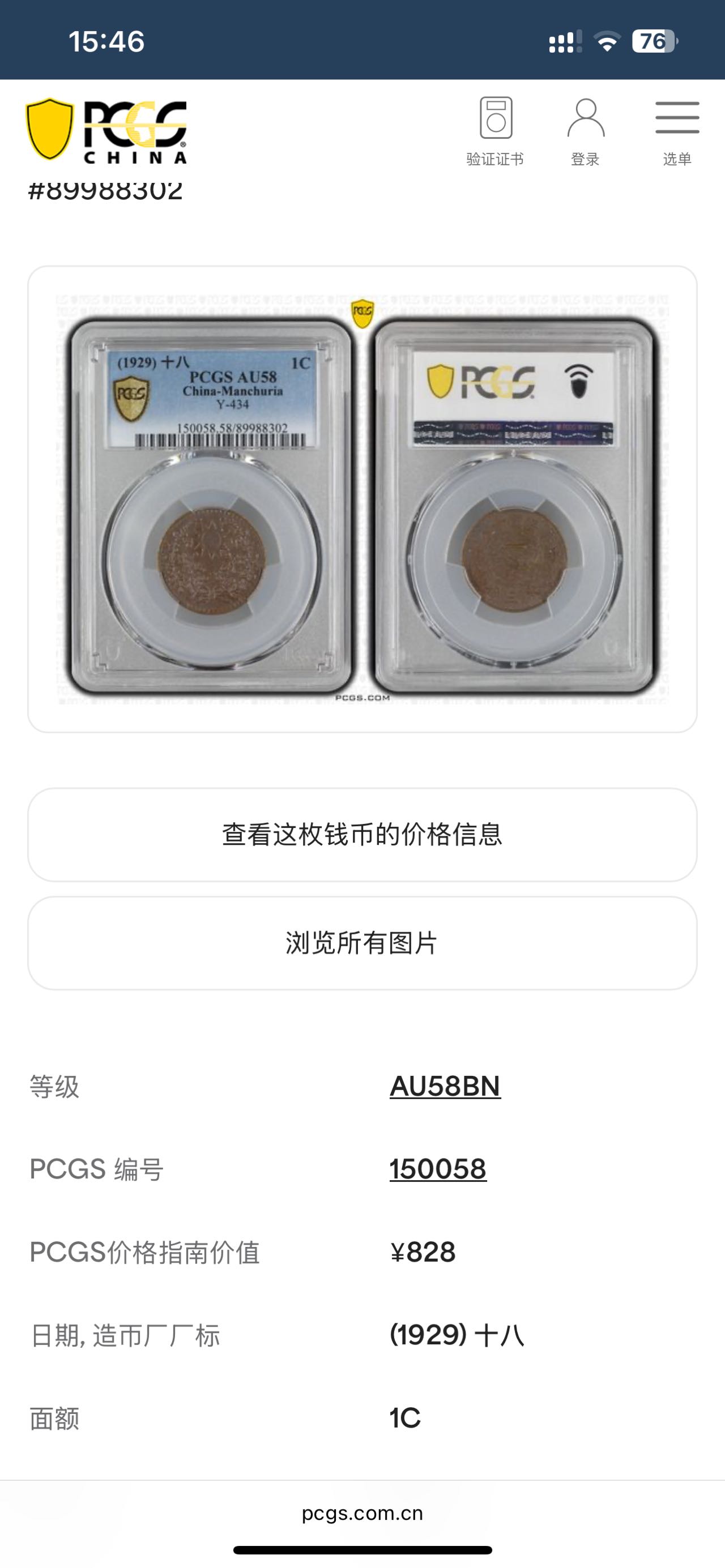This screenshot has width=725, height=1568.
Task: Open the PCGS number 150058 link
Action: [x=438, y=1169]
